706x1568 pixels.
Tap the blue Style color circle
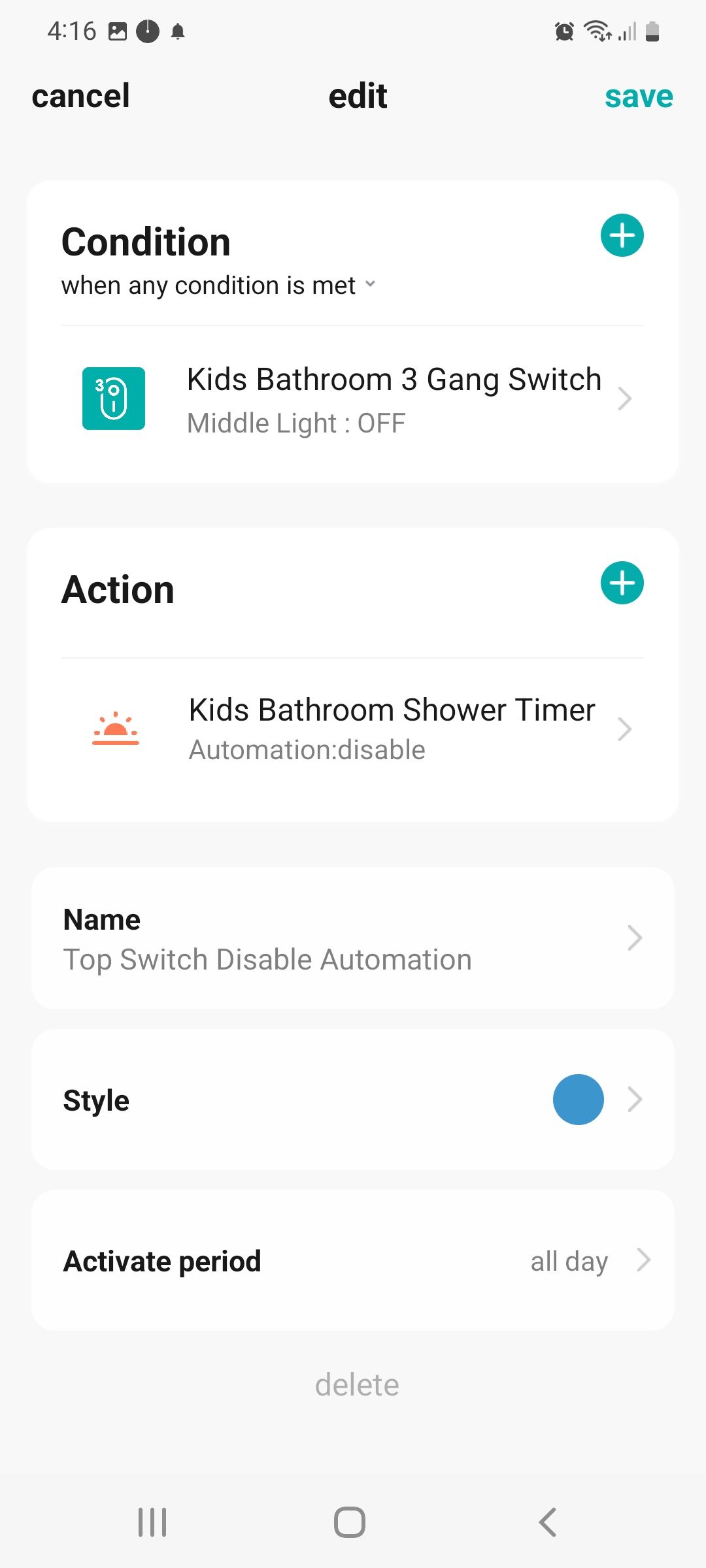click(x=578, y=1099)
